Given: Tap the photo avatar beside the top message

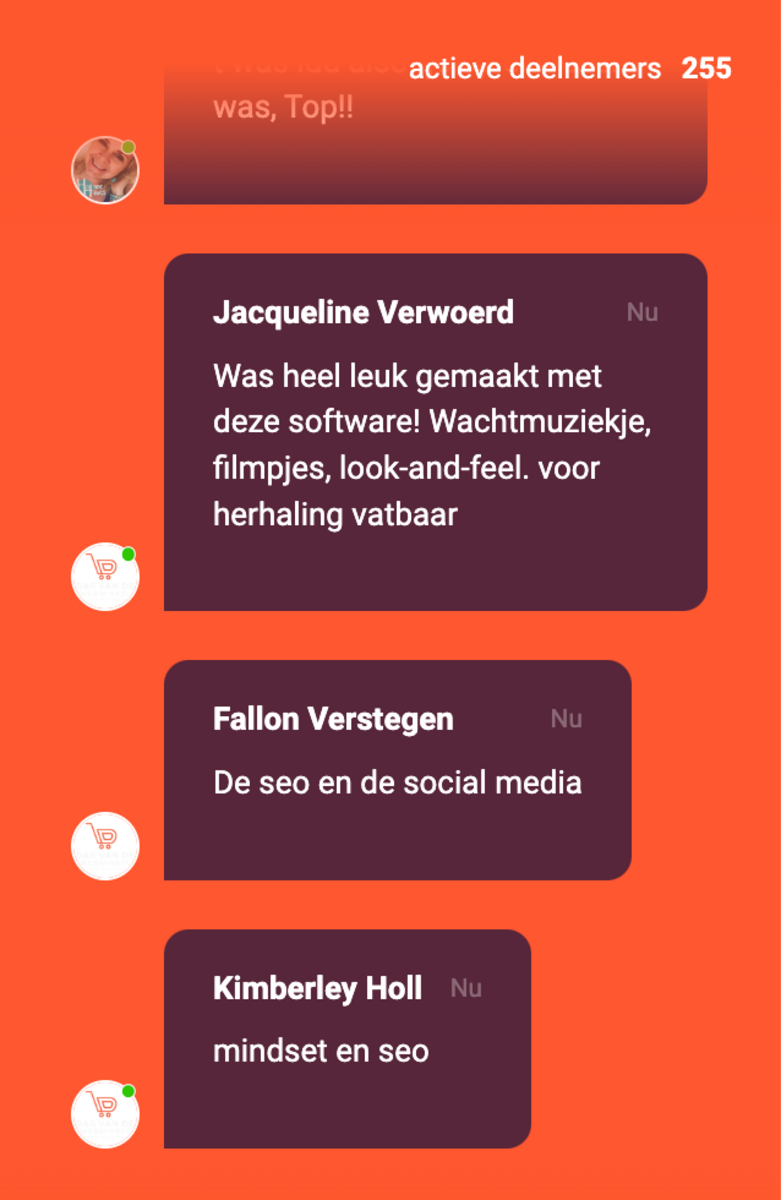Looking at the screenshot, I should pos(105,170).
